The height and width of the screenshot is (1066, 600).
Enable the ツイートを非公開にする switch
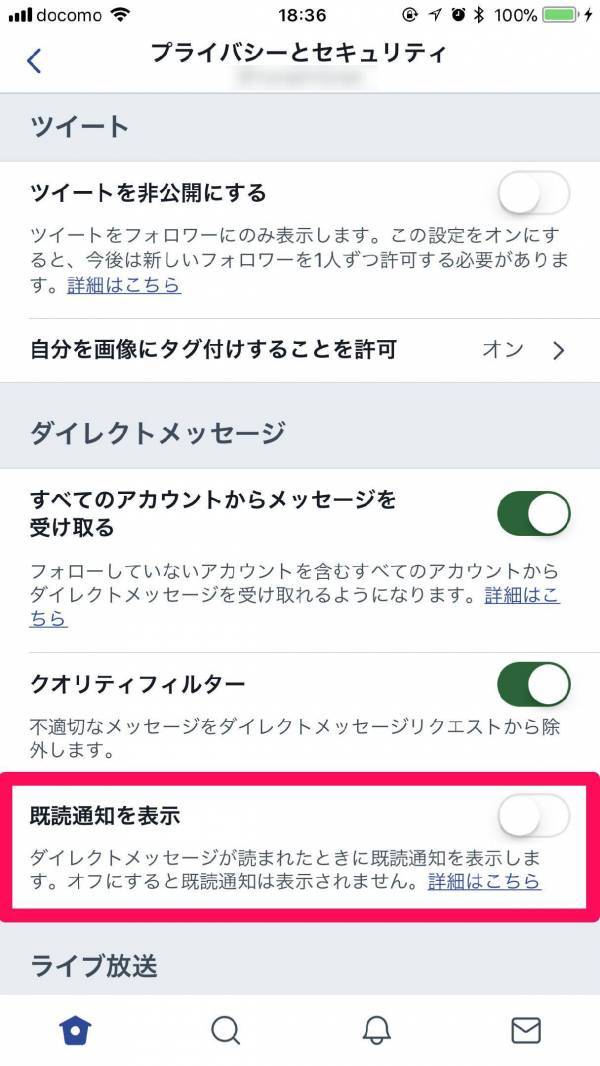click(534, 194)
